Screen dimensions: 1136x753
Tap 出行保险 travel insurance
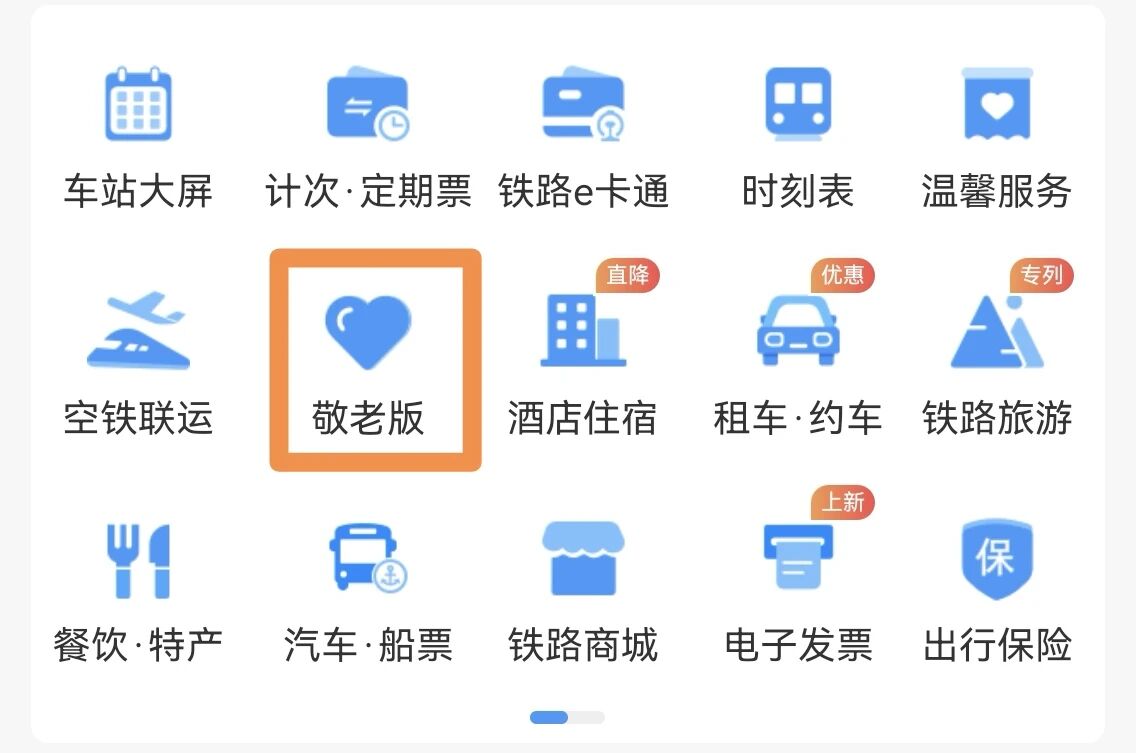[996, 593]
